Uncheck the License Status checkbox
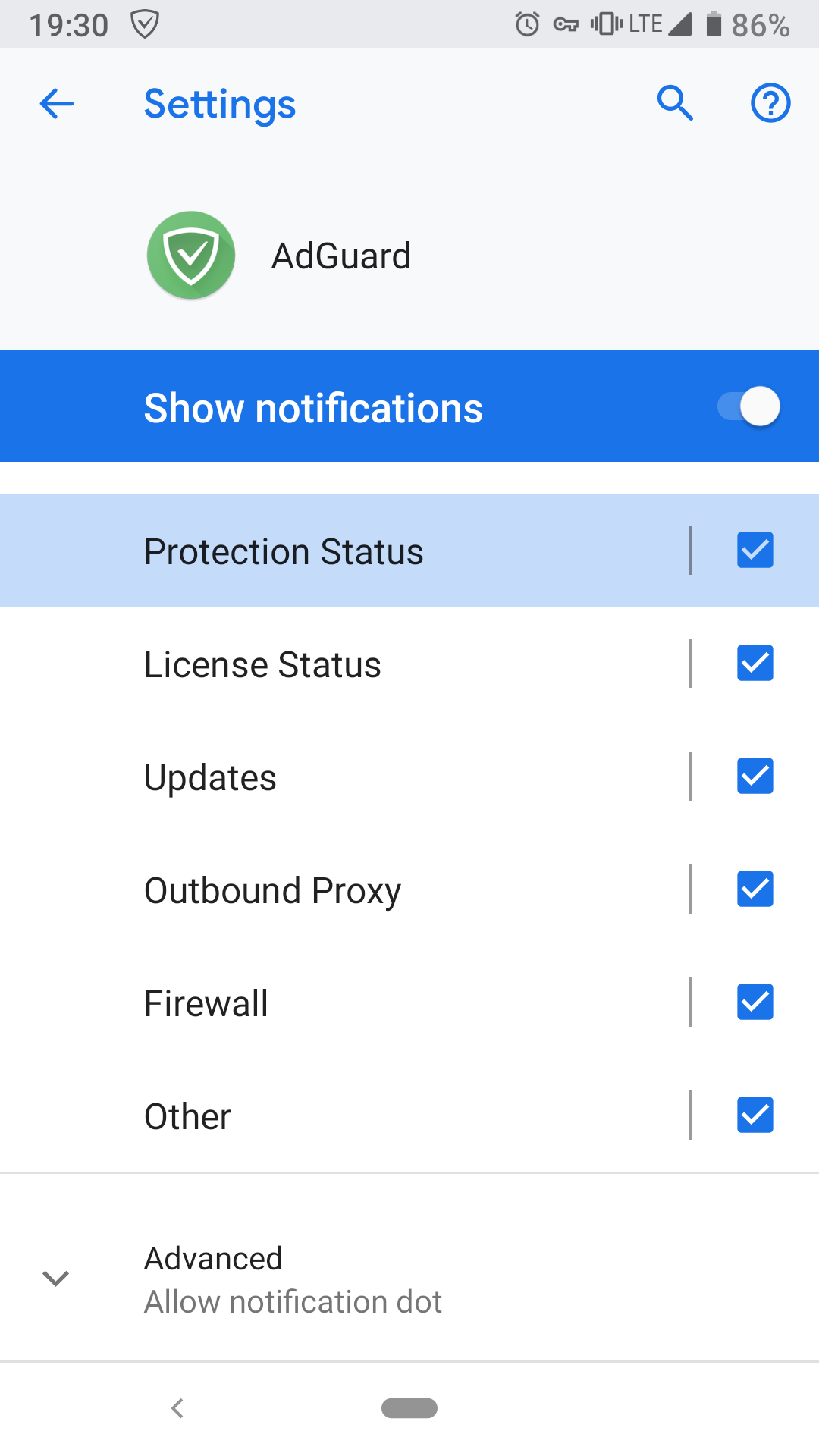The height and width of the screenshot is (1456, 819). click(x=755, y=663)
